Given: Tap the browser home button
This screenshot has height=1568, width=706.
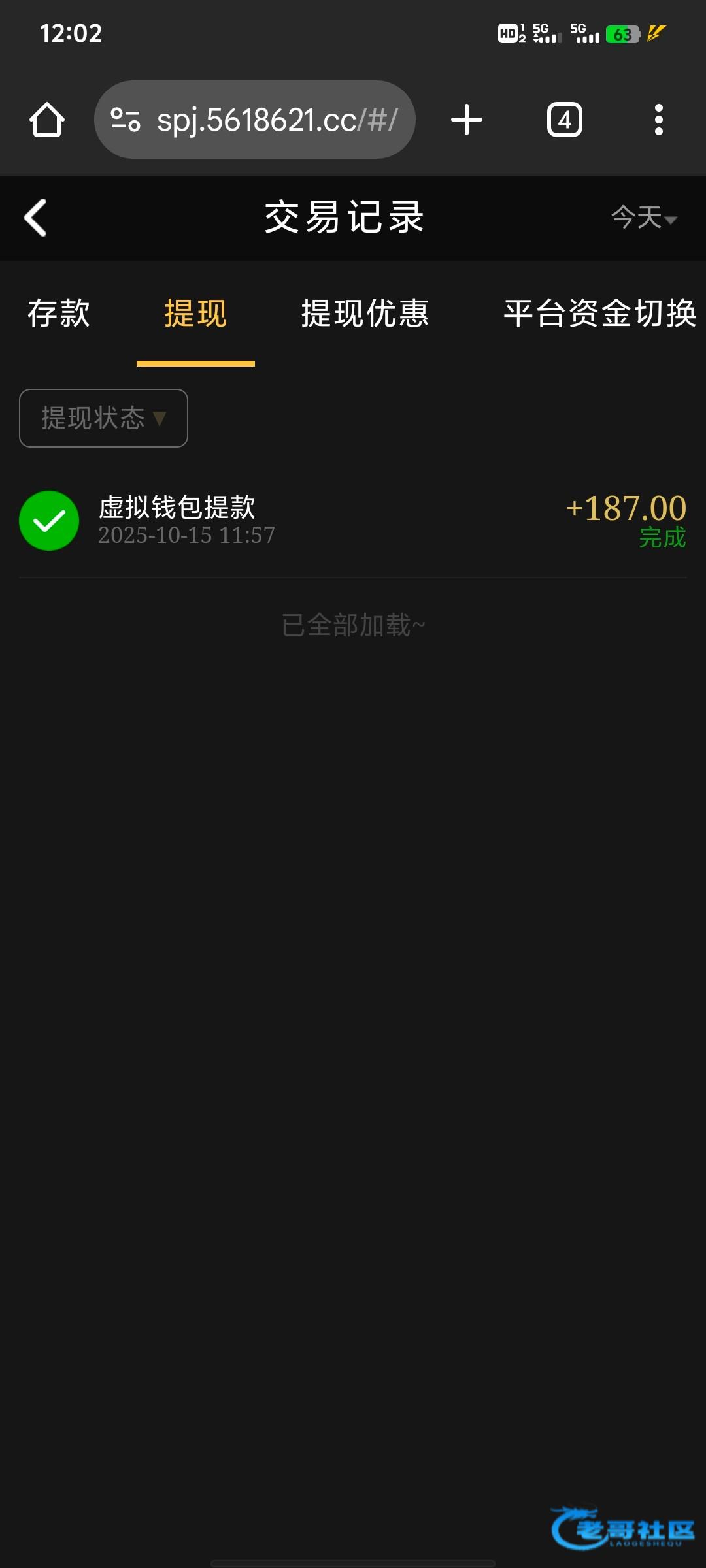Looking at the screenshot, I should point(47,120).
